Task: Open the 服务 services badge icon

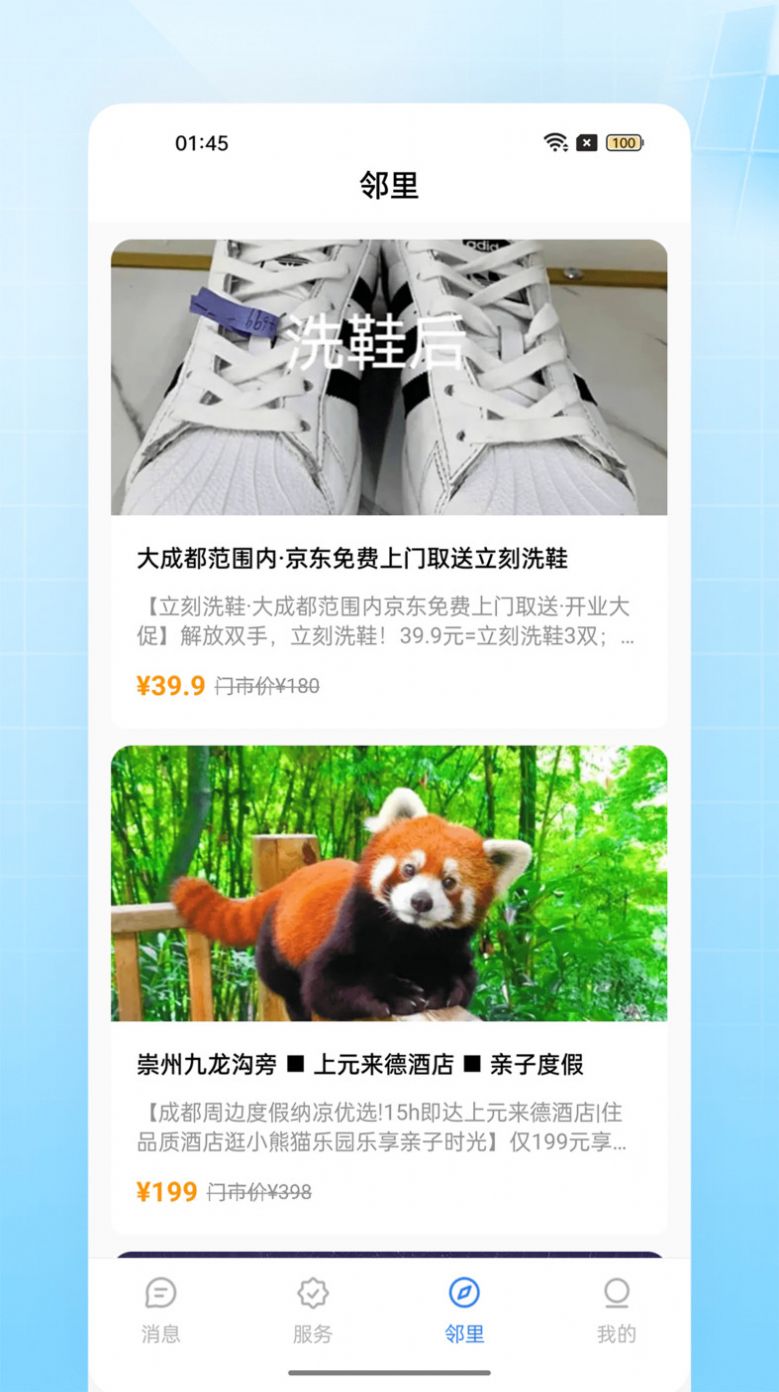Action: (x=314, y=1295)
